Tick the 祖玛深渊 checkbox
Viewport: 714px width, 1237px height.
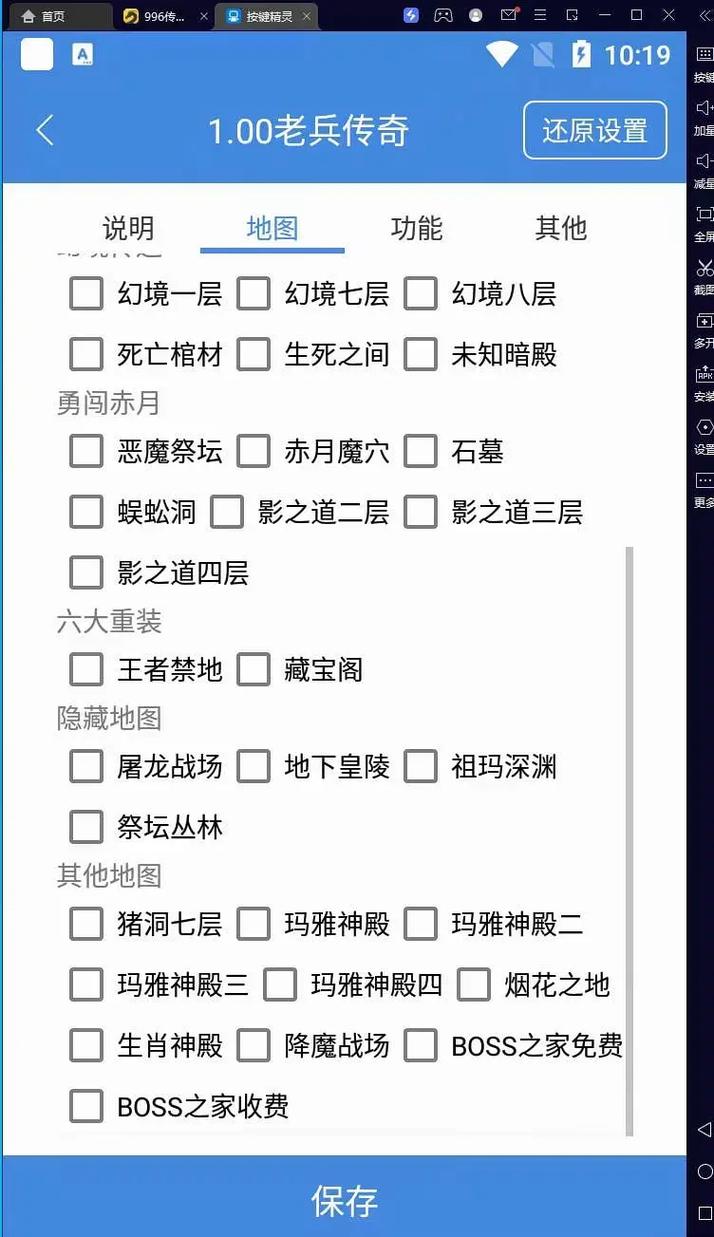pos(421,767)
